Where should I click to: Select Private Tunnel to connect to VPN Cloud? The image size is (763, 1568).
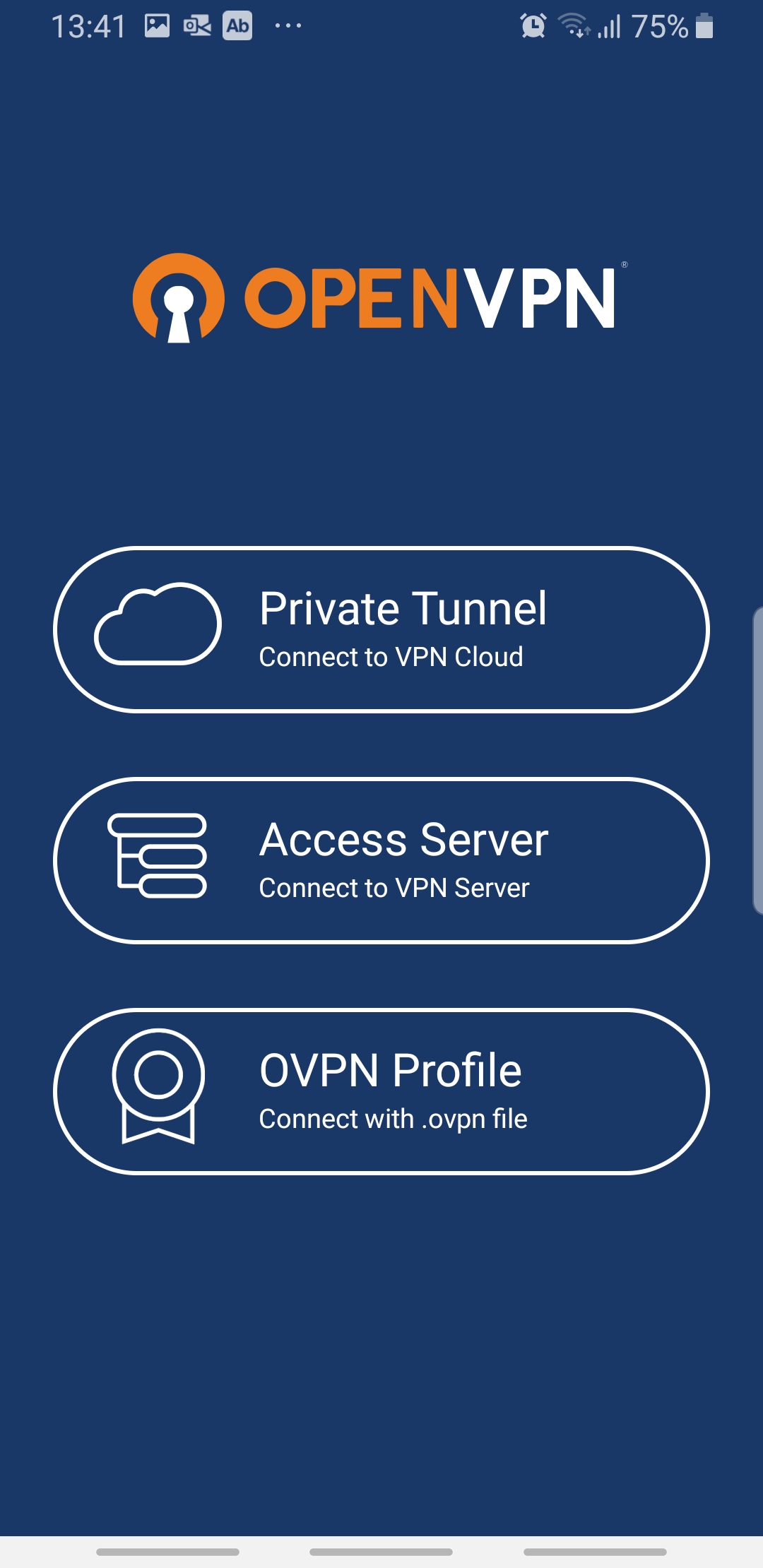(x=381, y=629)
